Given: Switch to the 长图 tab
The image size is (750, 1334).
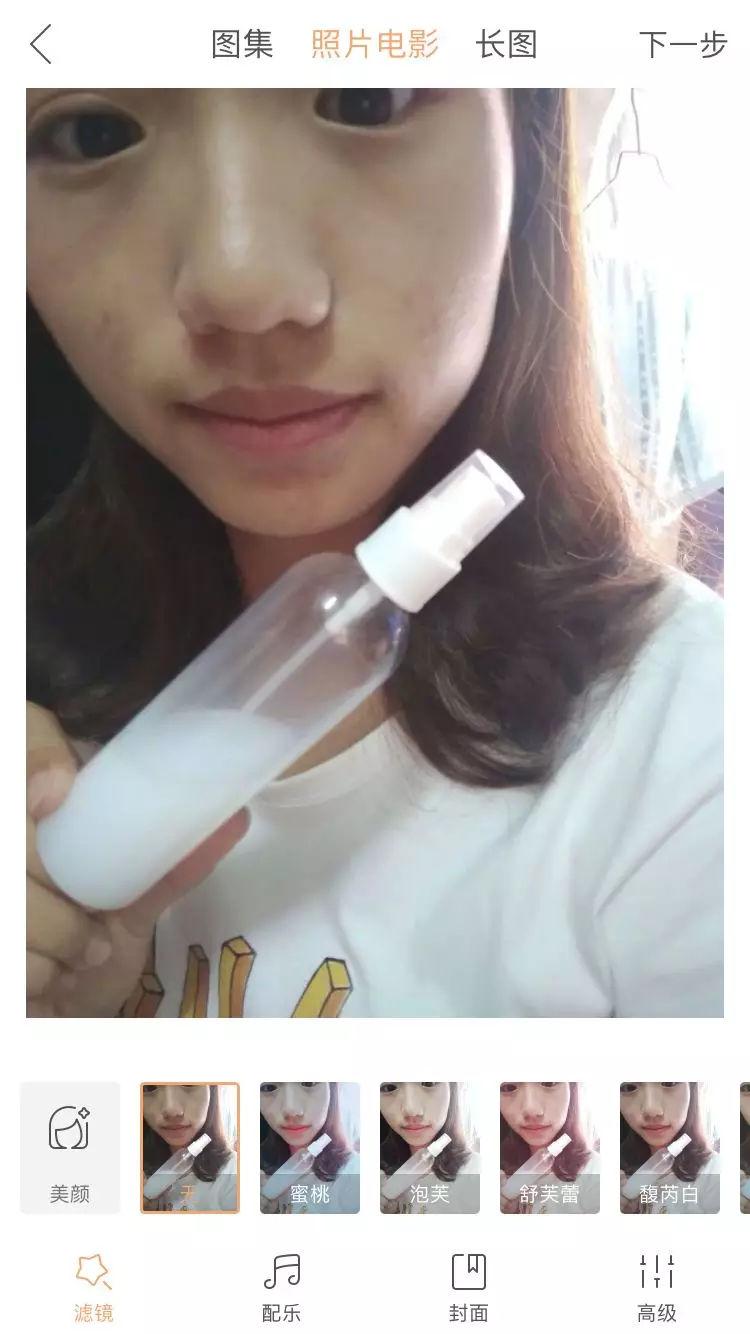Looking at the screenshot, I should [506, 45].
